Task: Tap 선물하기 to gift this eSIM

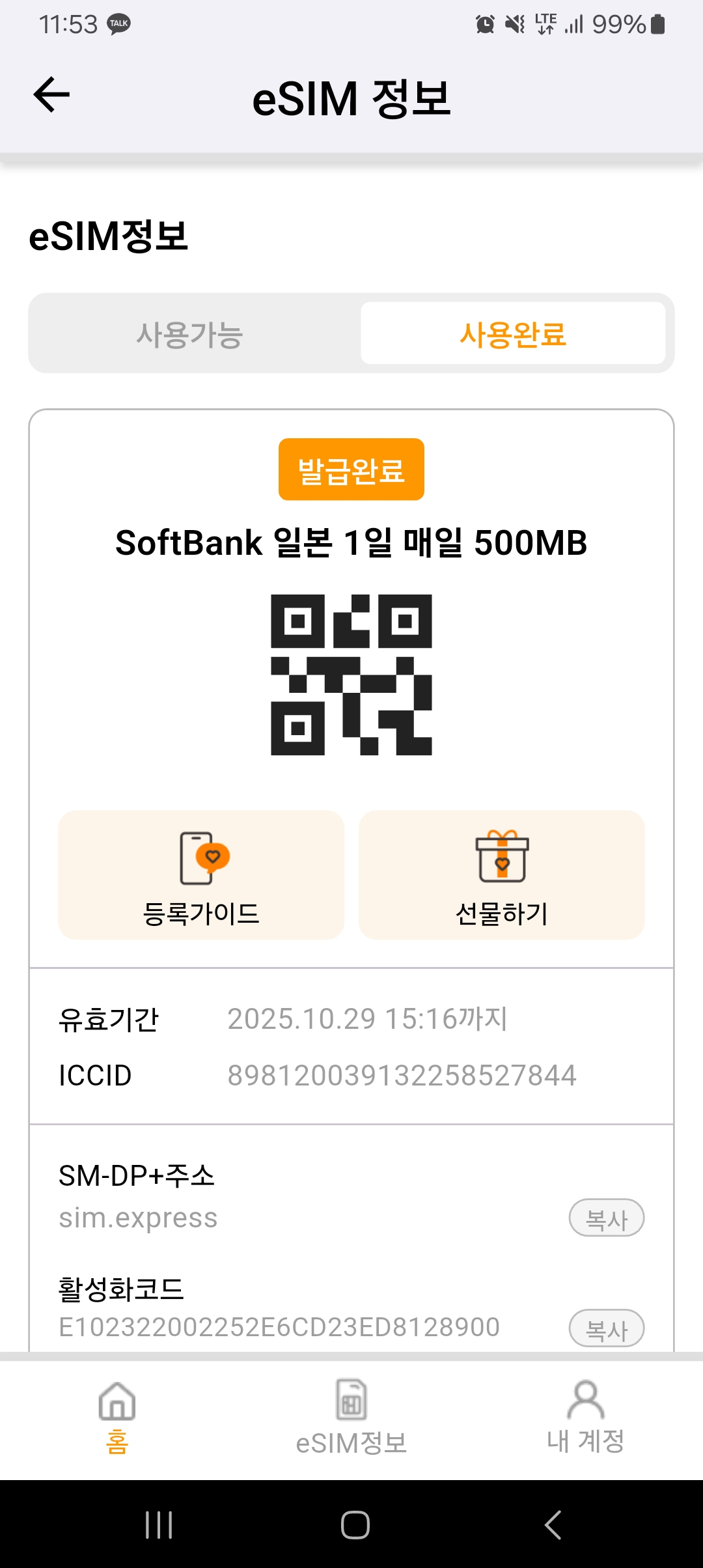Action: pos(502,875)
